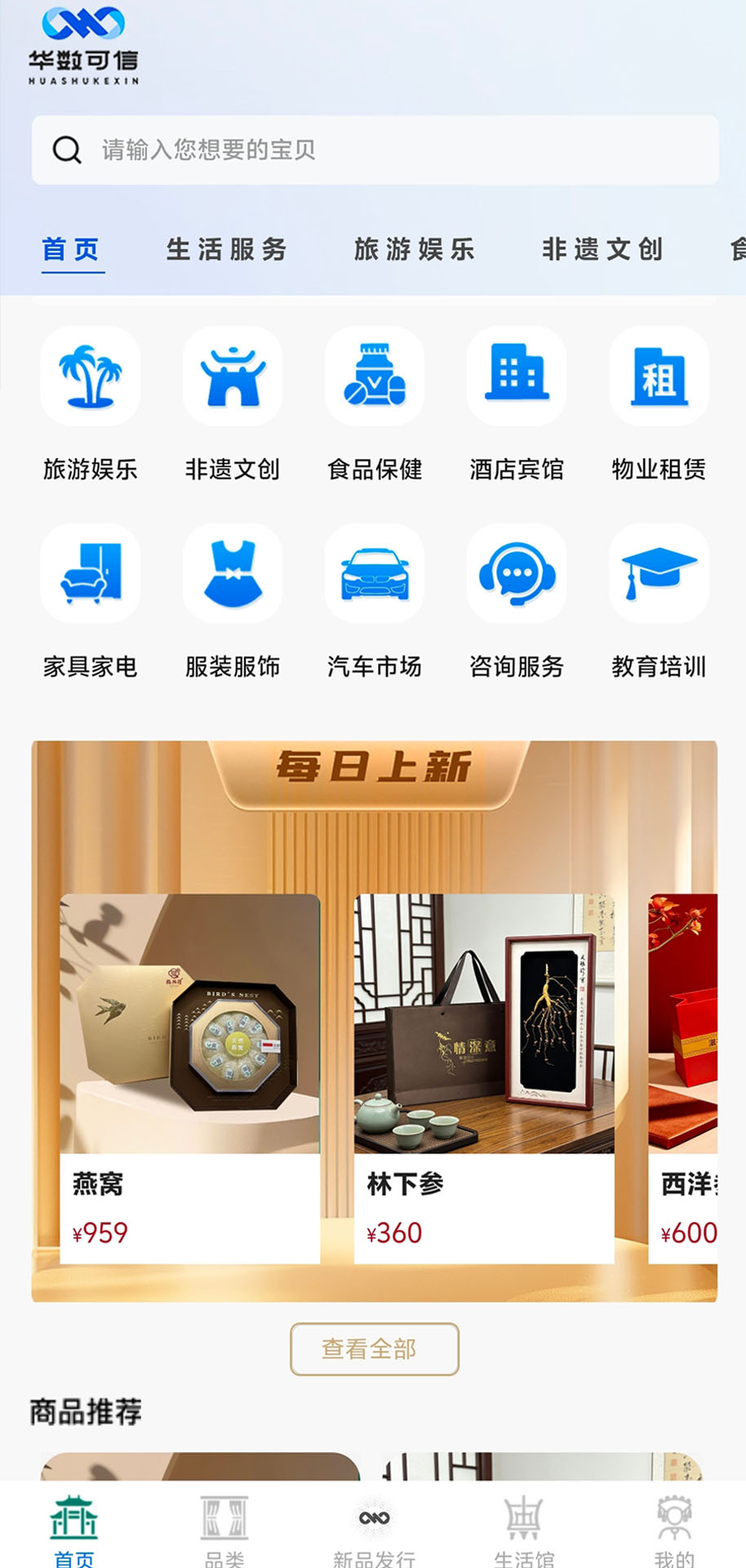746x1568 pixels.
Task: Open the 物业租赁 property rental icon
Action: point(658,376)
